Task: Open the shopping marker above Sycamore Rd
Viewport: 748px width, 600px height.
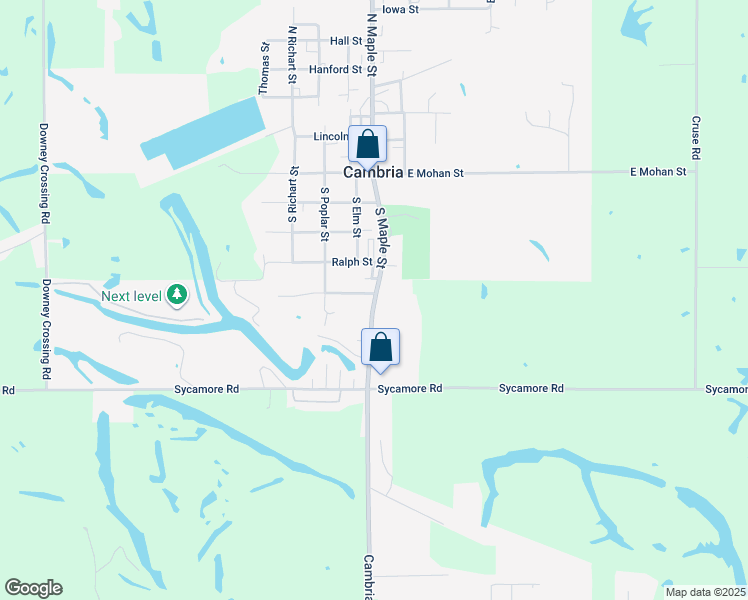Action: [380, 347]
